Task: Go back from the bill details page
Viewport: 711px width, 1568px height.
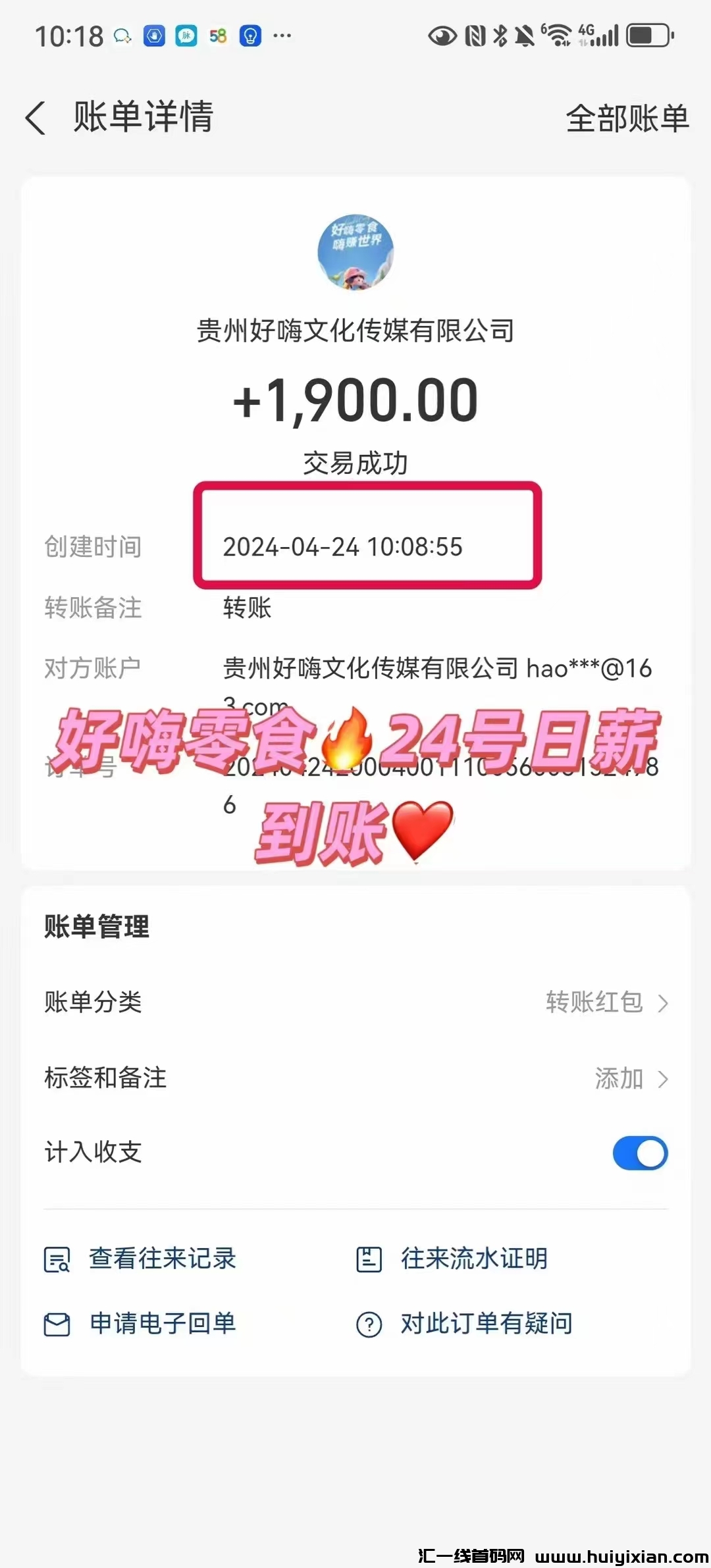Action: [36, 118]
